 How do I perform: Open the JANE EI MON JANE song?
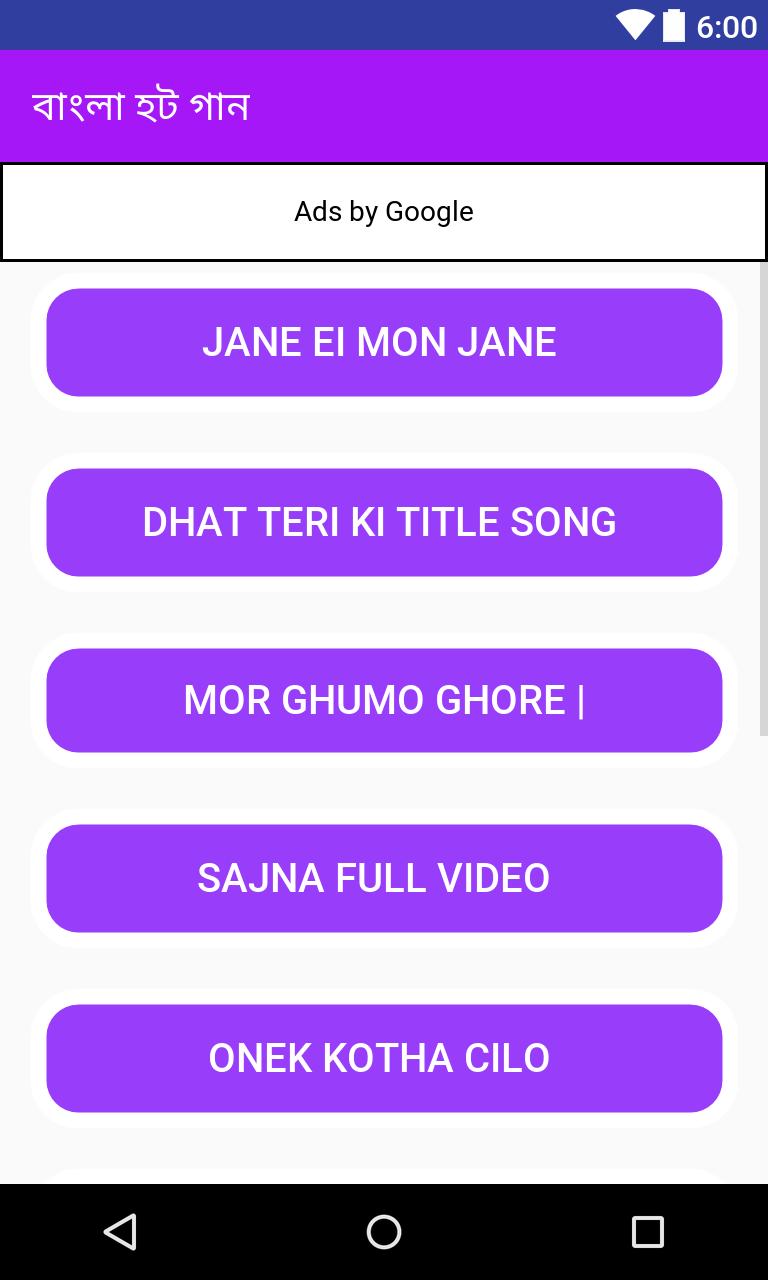click(x=384, y=342)
